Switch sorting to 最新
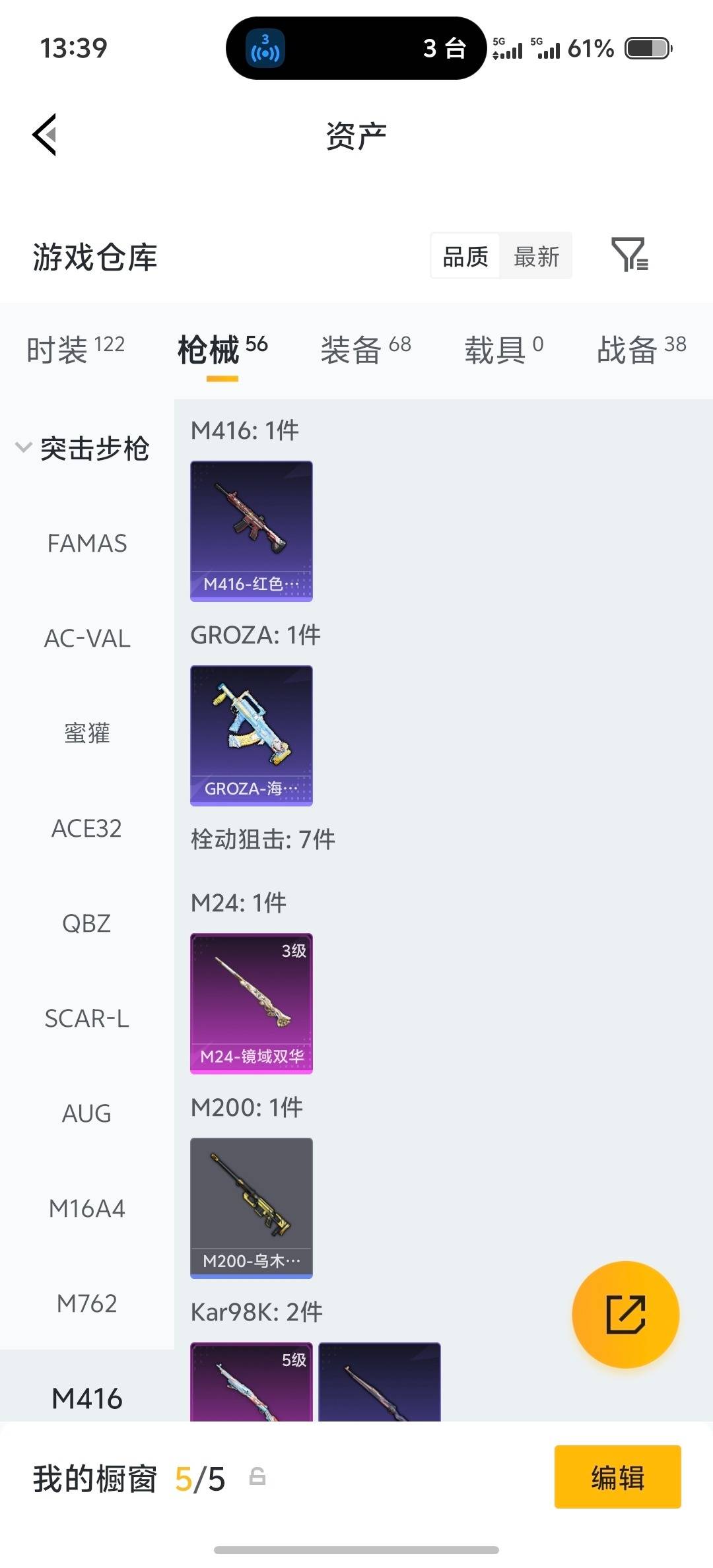The height and width of the screenshot is (1568, 713). [537, 256]
